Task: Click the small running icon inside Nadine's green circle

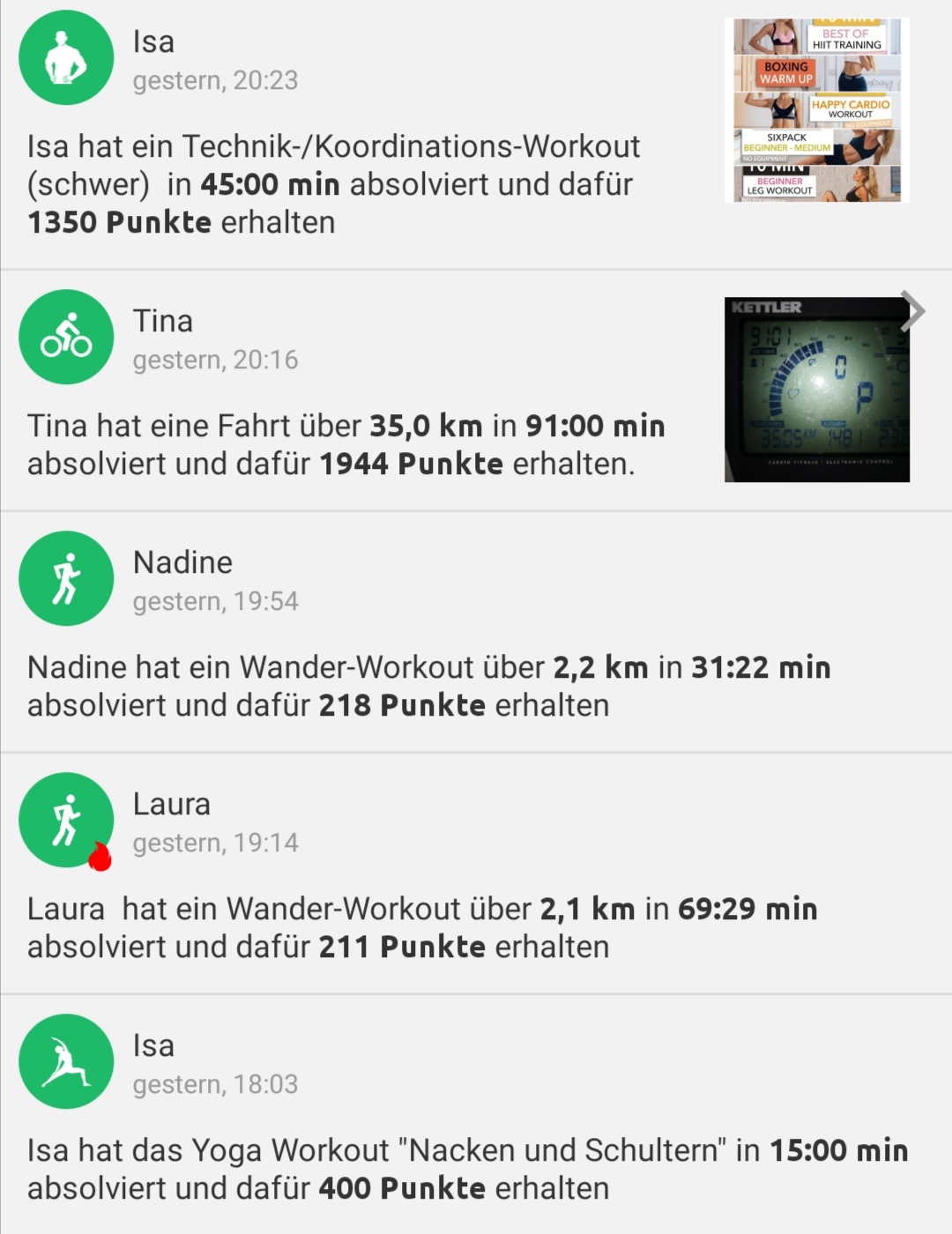Action: 66,577
